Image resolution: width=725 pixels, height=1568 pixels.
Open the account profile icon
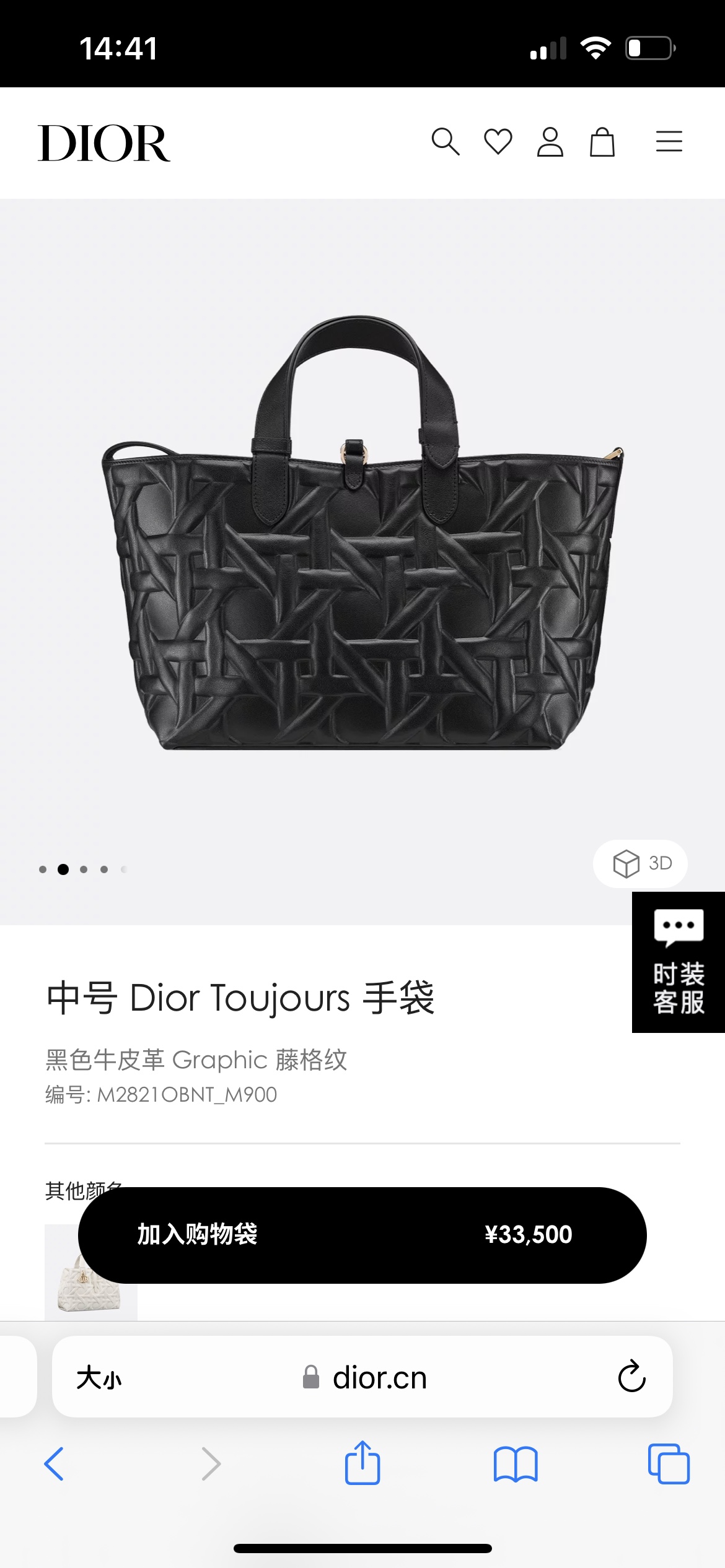550,142
